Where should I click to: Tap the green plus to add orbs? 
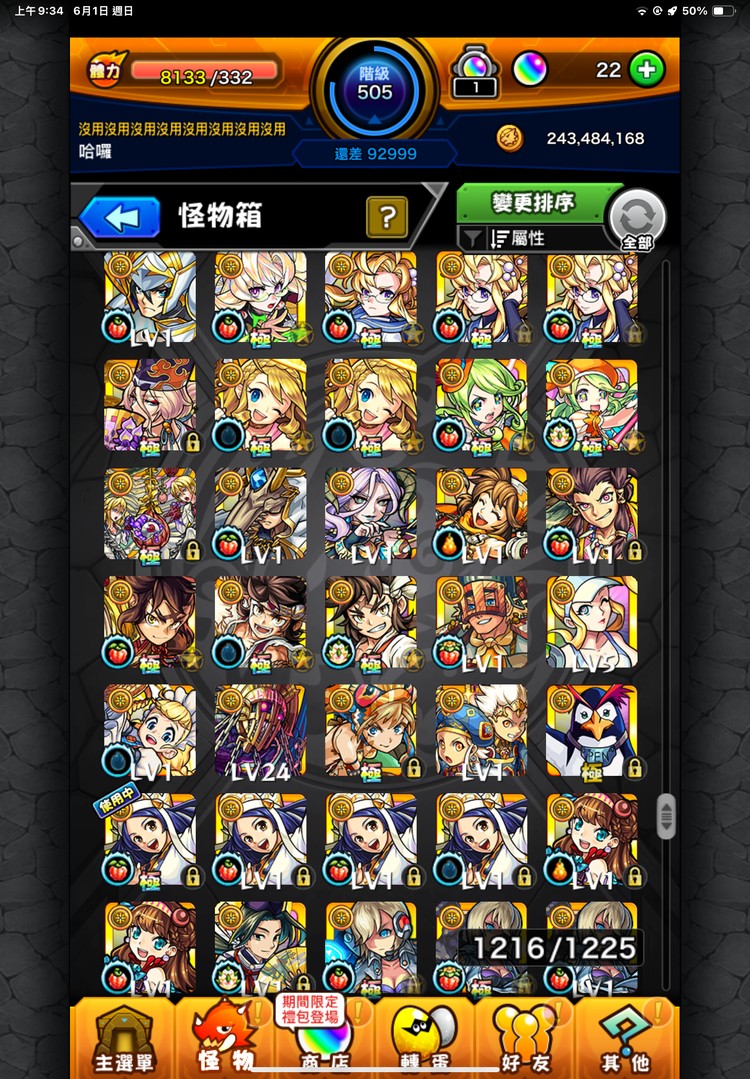(647, 70)
